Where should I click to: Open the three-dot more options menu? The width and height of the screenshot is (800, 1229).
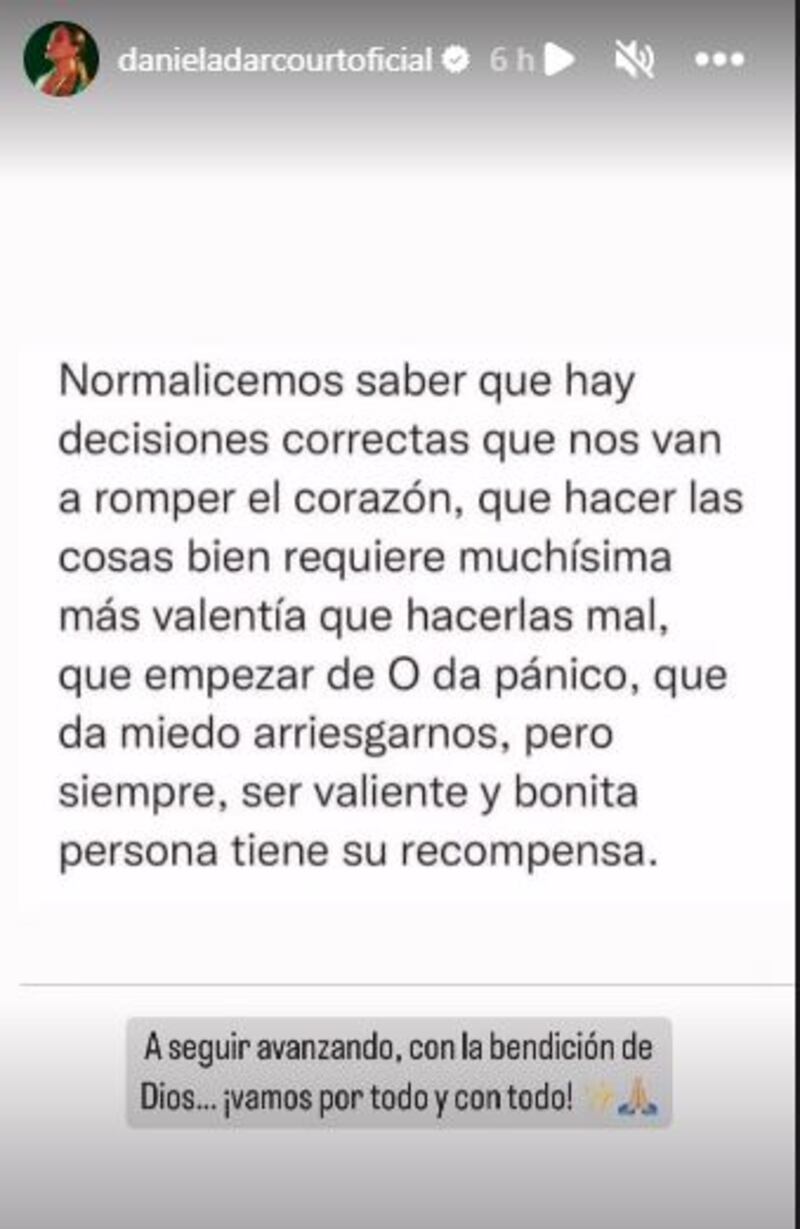[x=721, y=60]
